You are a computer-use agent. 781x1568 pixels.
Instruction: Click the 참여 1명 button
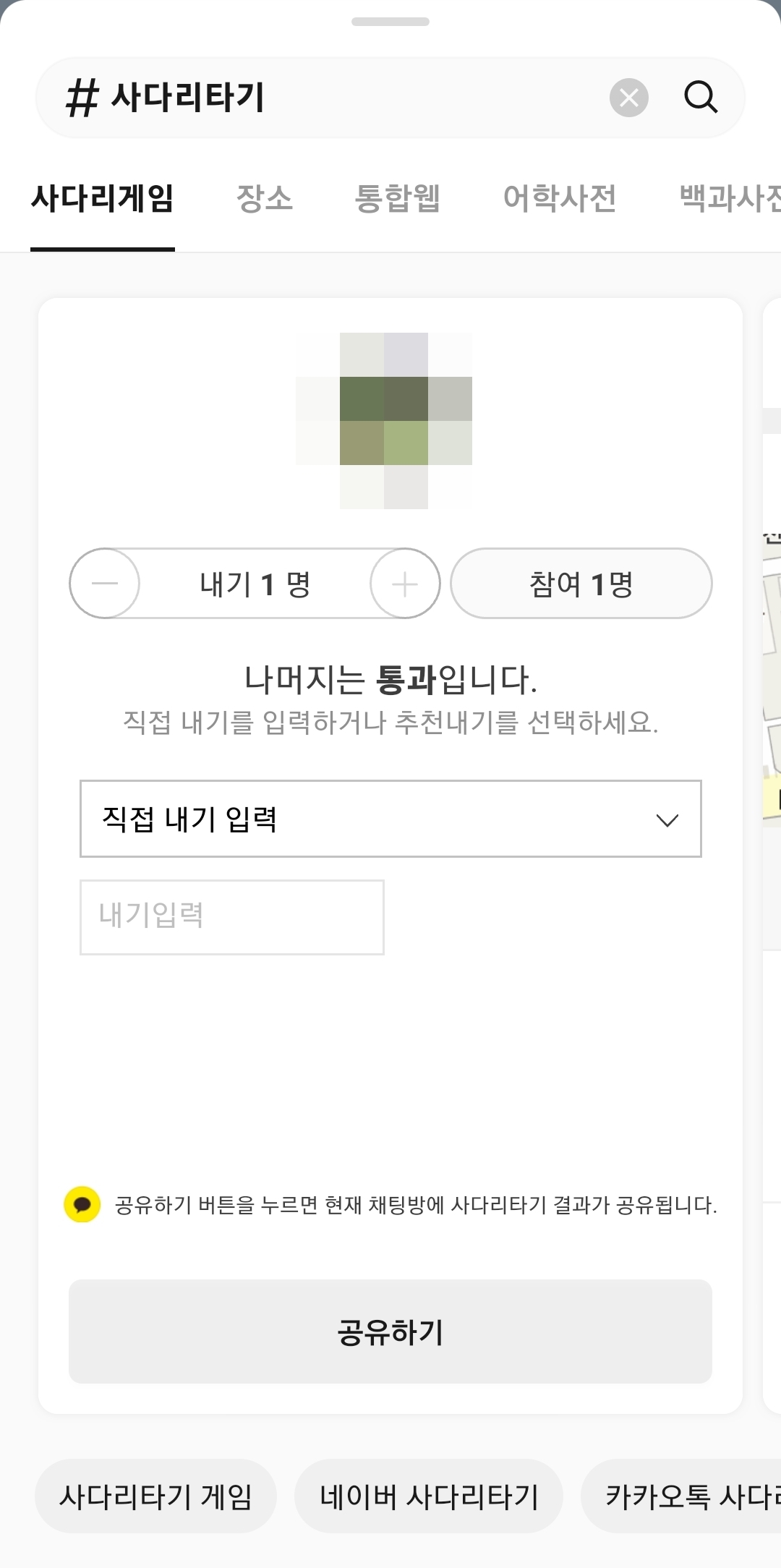(x=580, y=584)
